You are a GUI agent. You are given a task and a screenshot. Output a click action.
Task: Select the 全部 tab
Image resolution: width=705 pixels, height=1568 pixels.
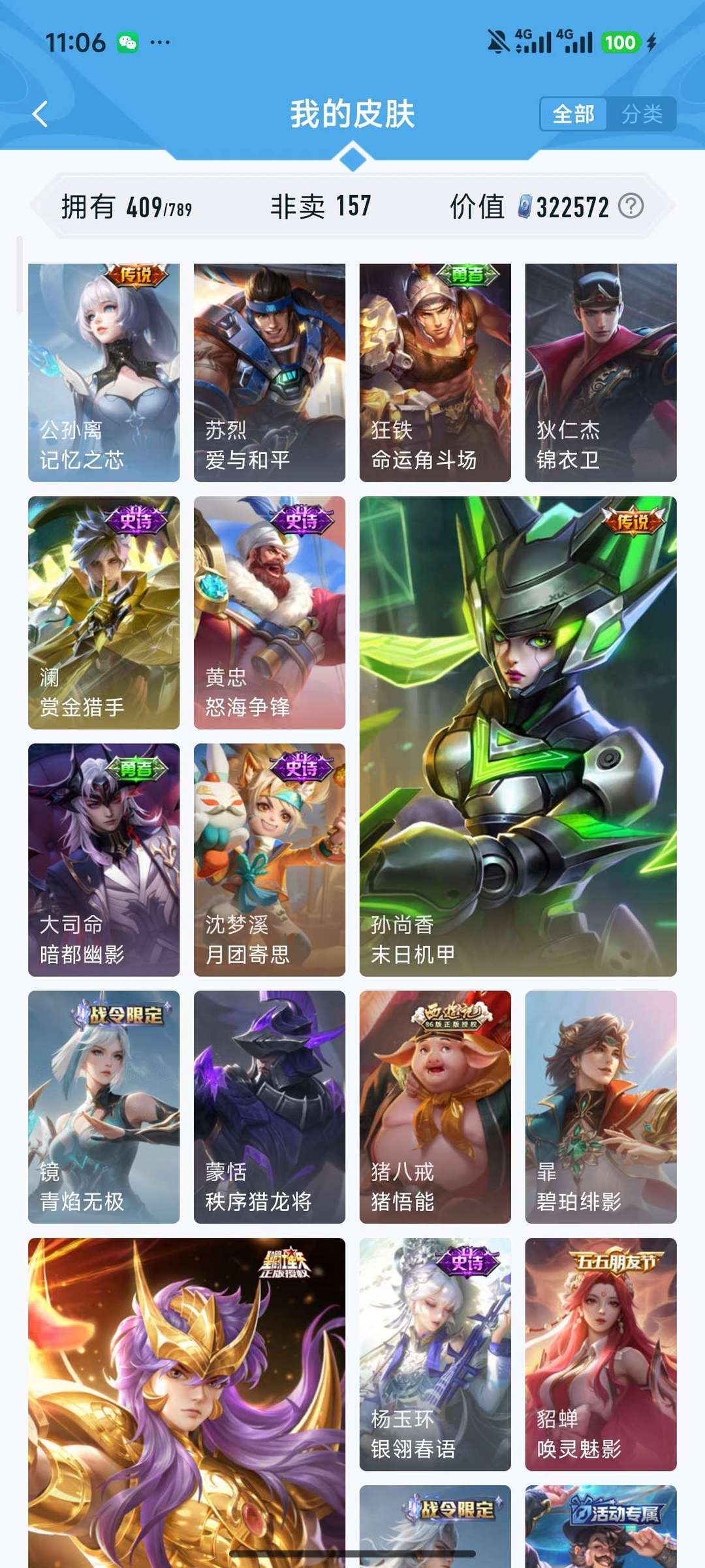tap(574, 114)
